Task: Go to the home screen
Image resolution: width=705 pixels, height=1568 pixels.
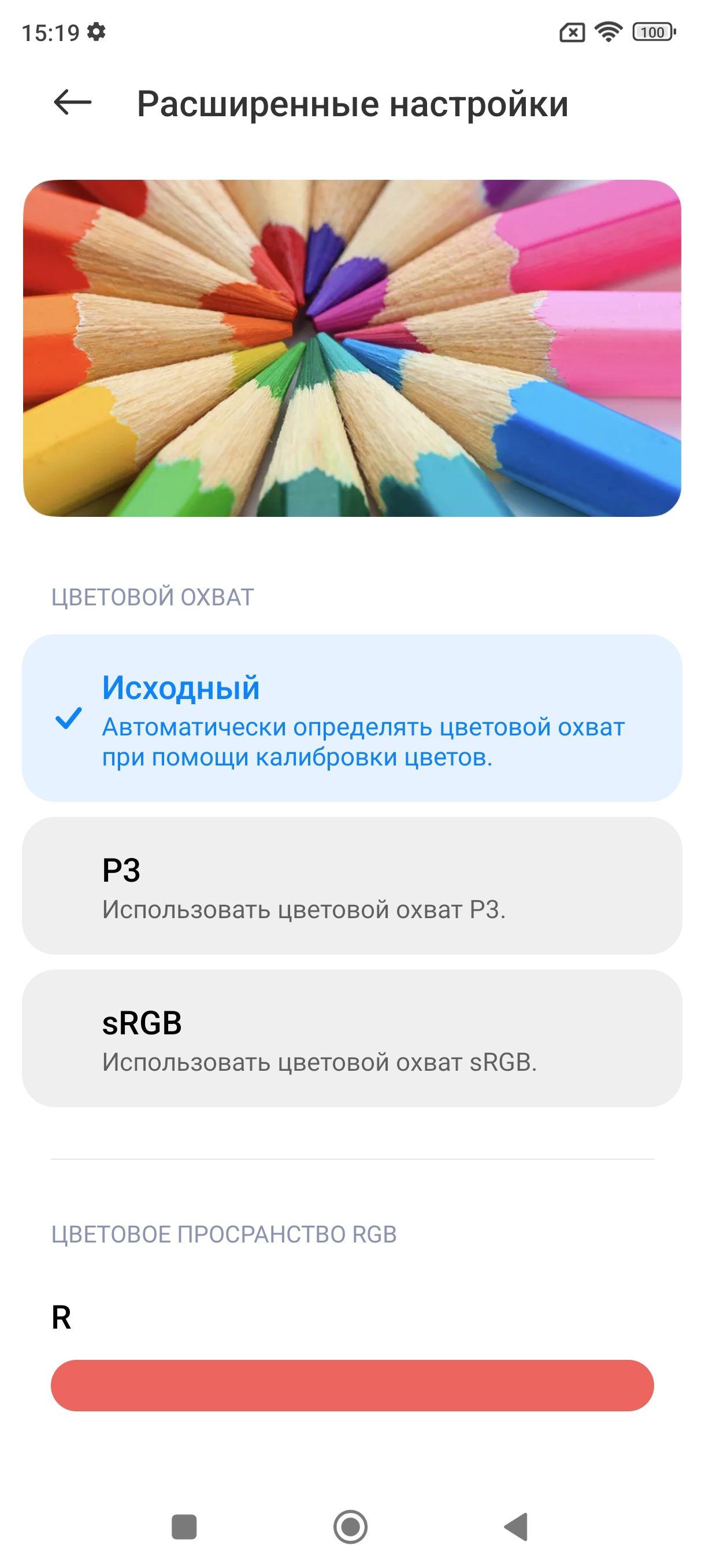Action: [350, 1526]
